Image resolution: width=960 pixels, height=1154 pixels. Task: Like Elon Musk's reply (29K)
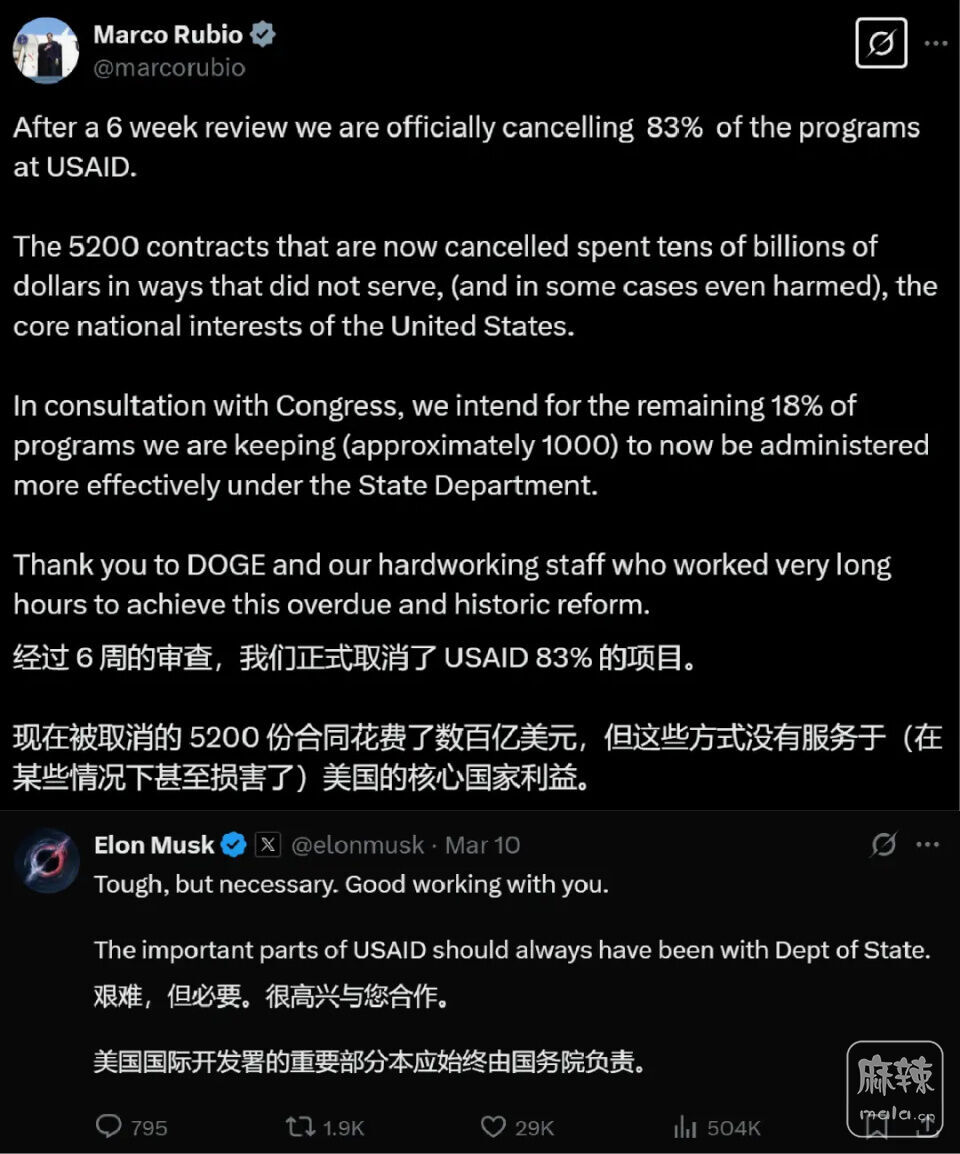494,1127
